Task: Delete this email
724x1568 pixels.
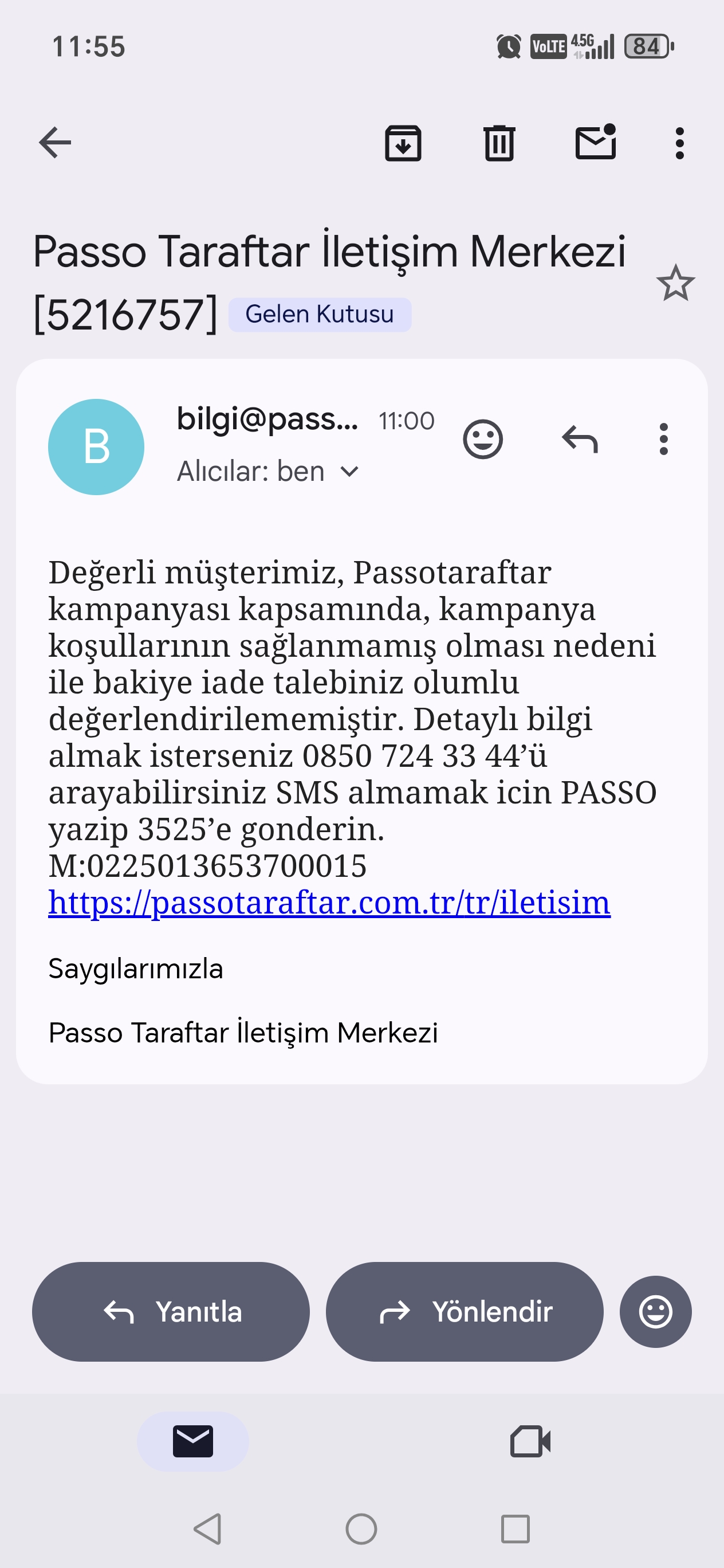Action: [x=499, y=143]
